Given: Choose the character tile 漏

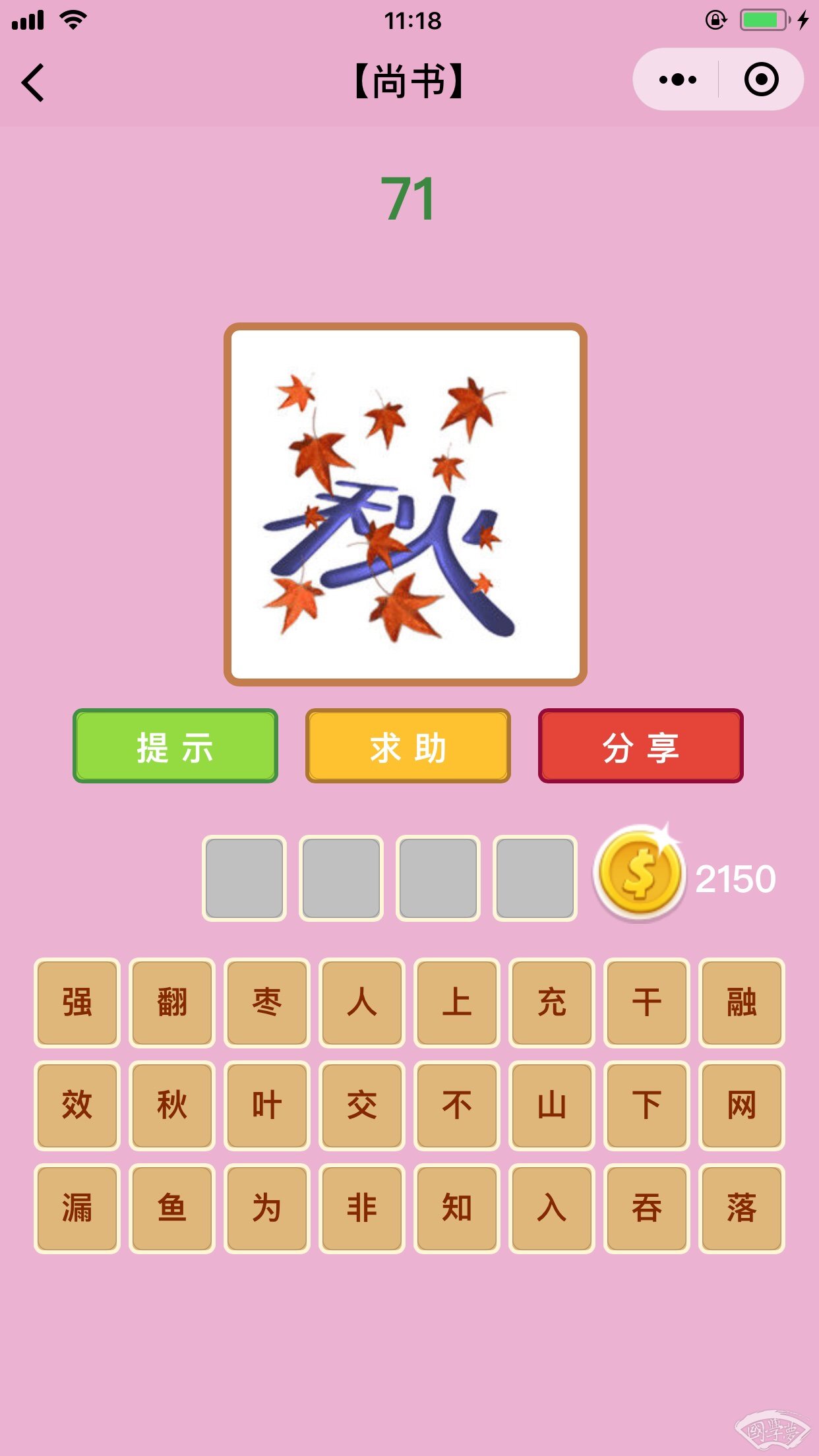Looking at the screenshot, I should 77,1209.
